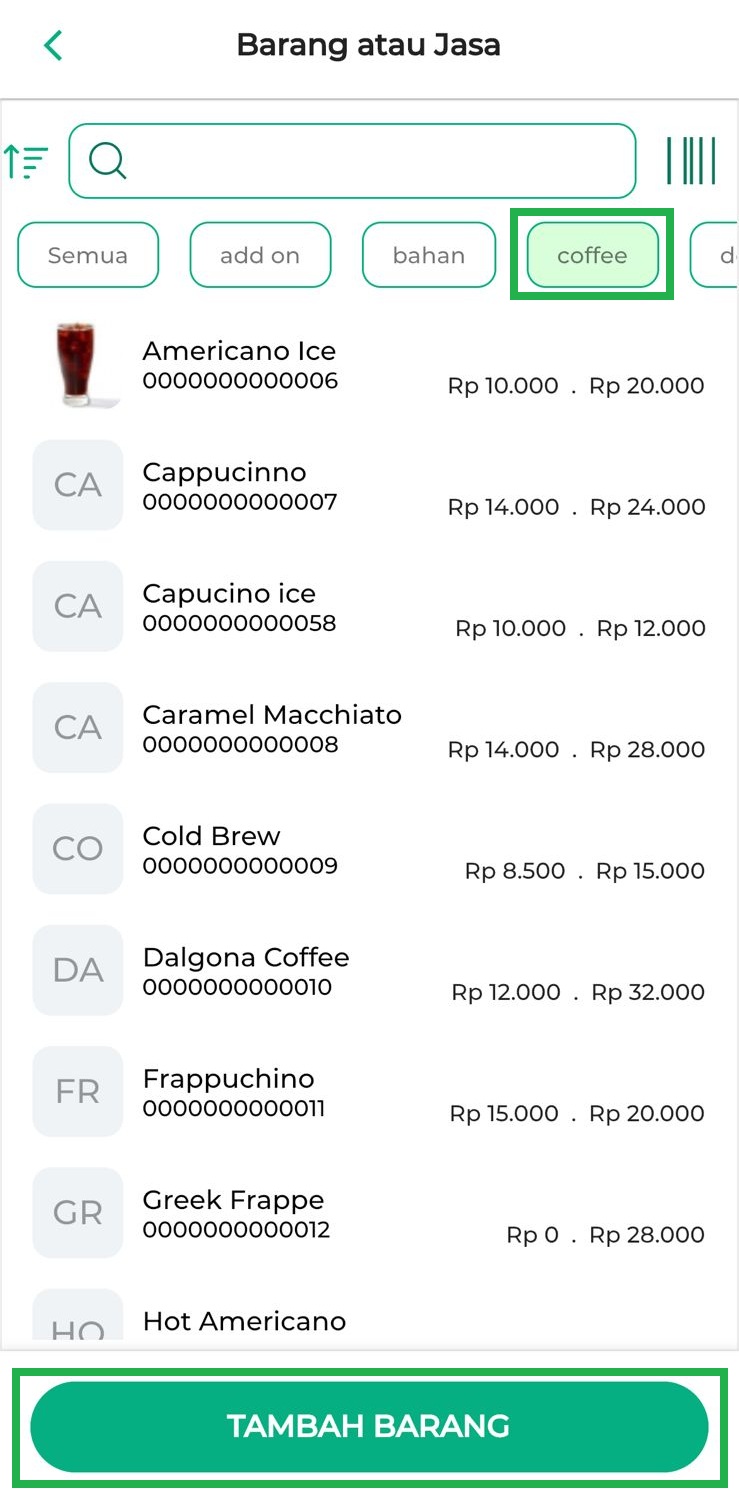
Task: Open the barcode scanner
Action: pos(691,161)
